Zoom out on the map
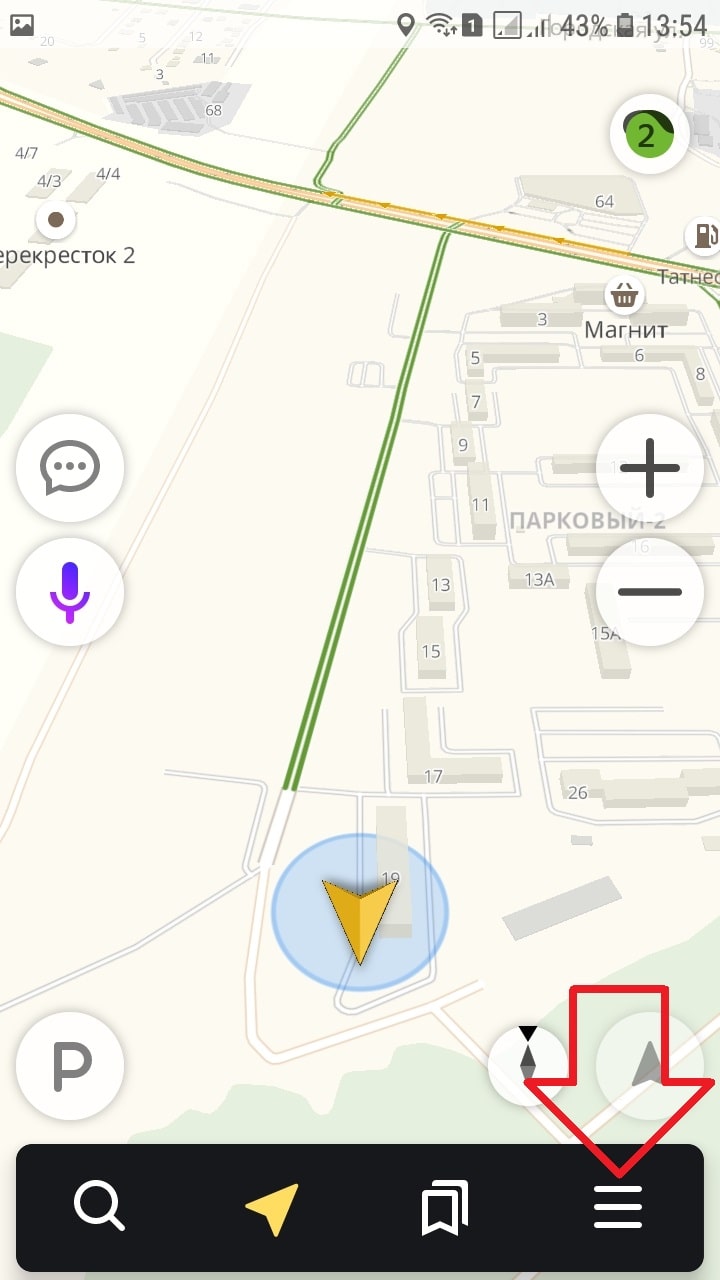 tap(649, 592)
